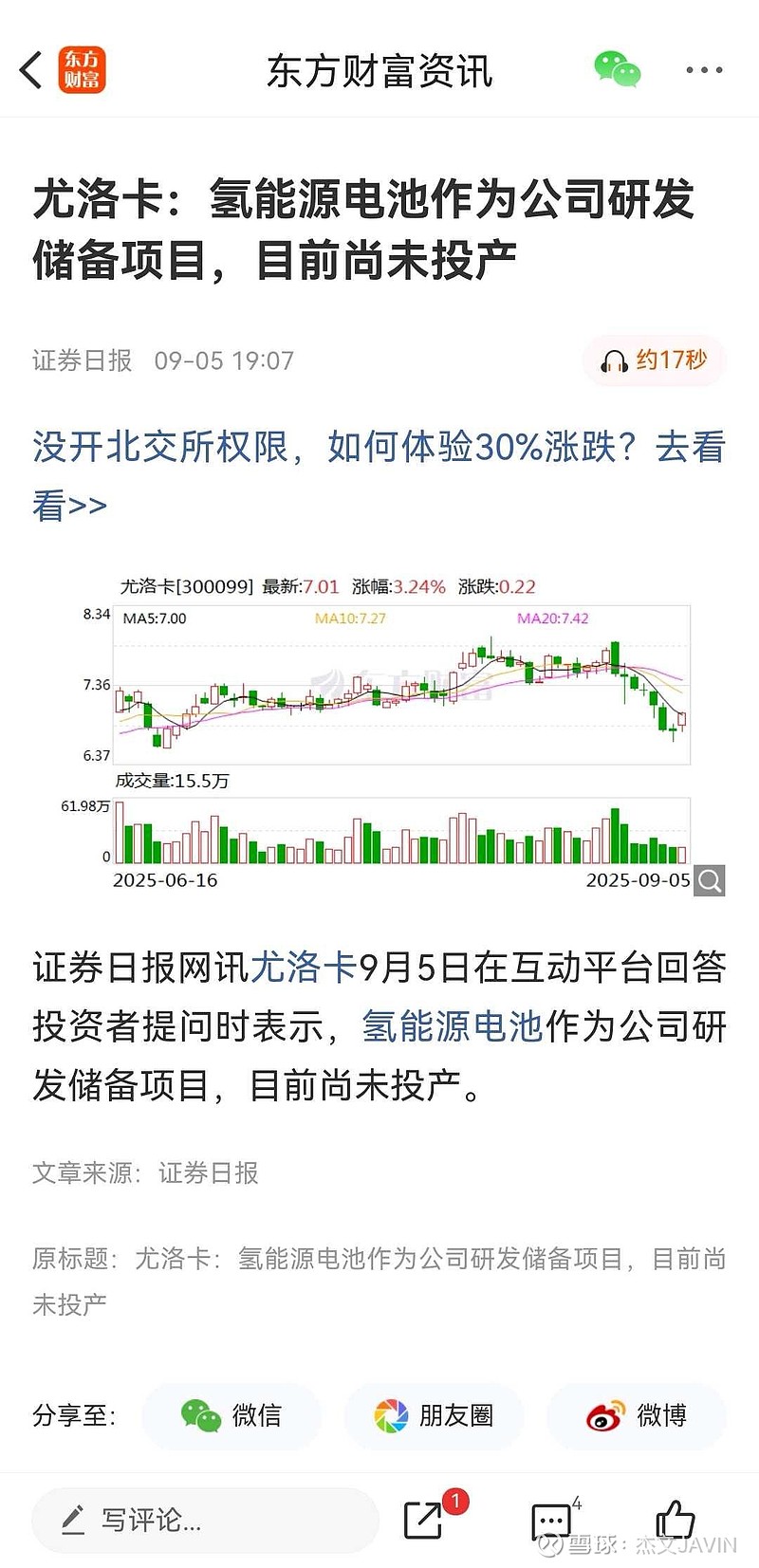Share the article to 微博
Image resolution: width=759 pixels, height=1568 pixels.
[637, 1415]
